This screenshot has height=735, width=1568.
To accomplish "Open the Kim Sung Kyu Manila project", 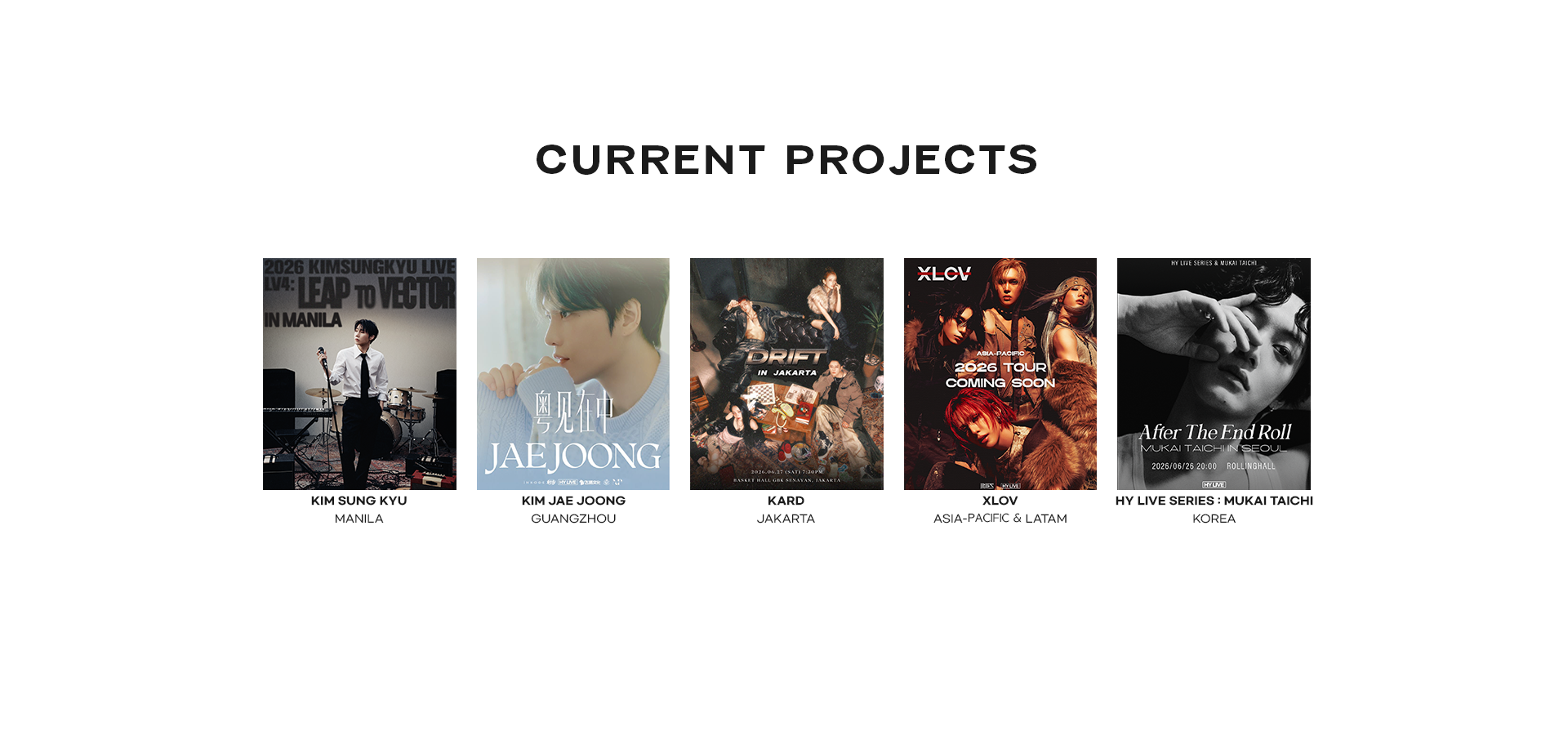I will point(359,374).
